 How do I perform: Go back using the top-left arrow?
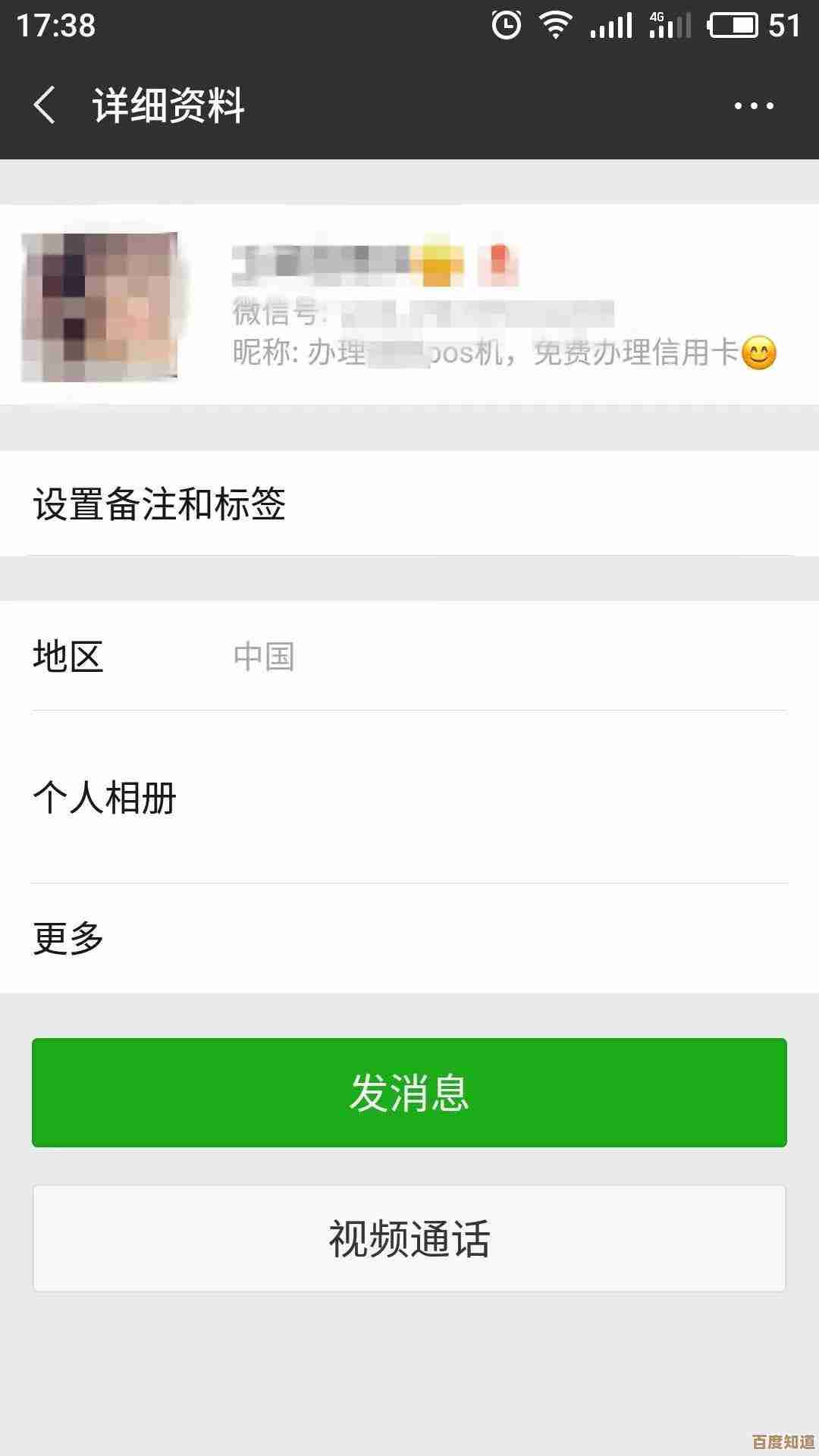coord(45,105)
